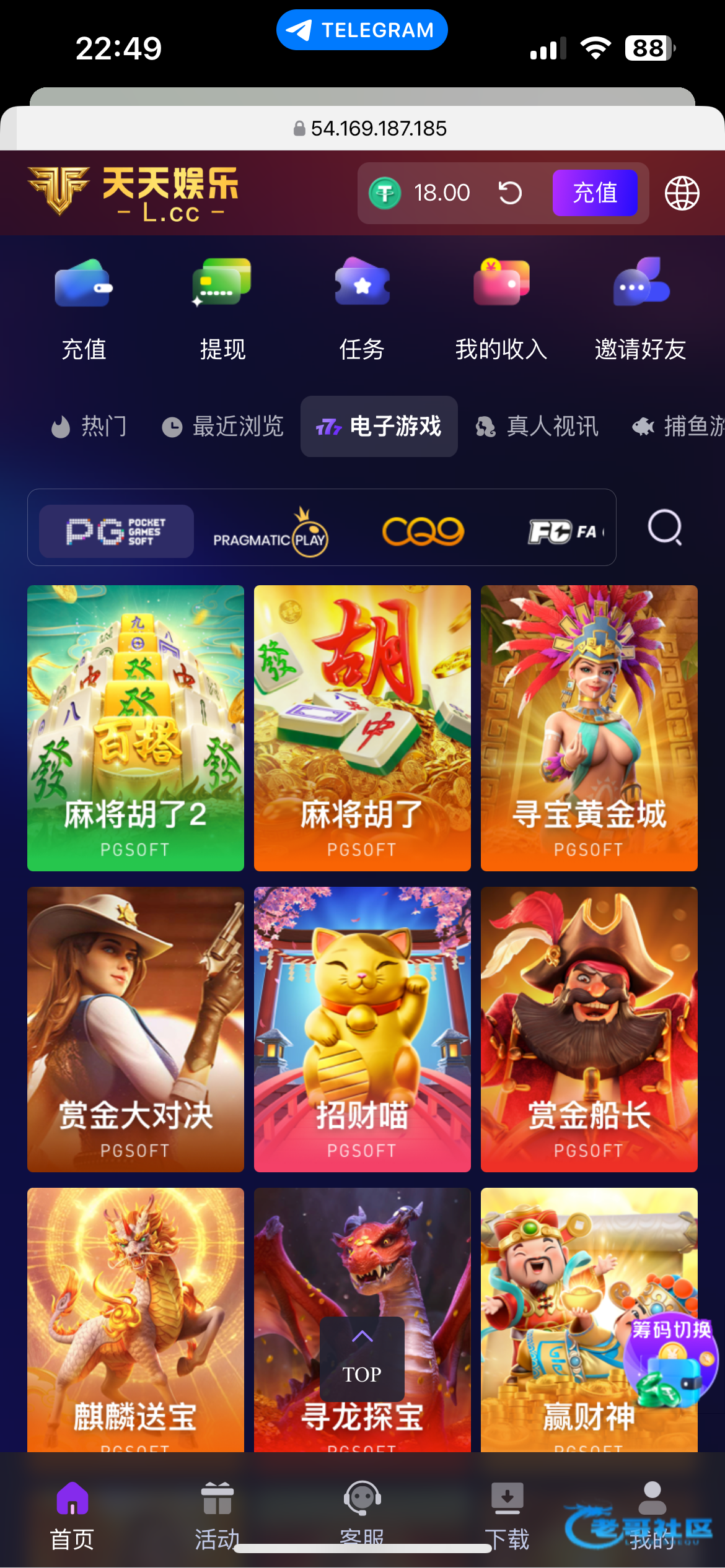Image resolution: width=725 pixels, height=1568 pixels.
Task: Tap the TOP back-to-top button
Action: point(362,1359)
